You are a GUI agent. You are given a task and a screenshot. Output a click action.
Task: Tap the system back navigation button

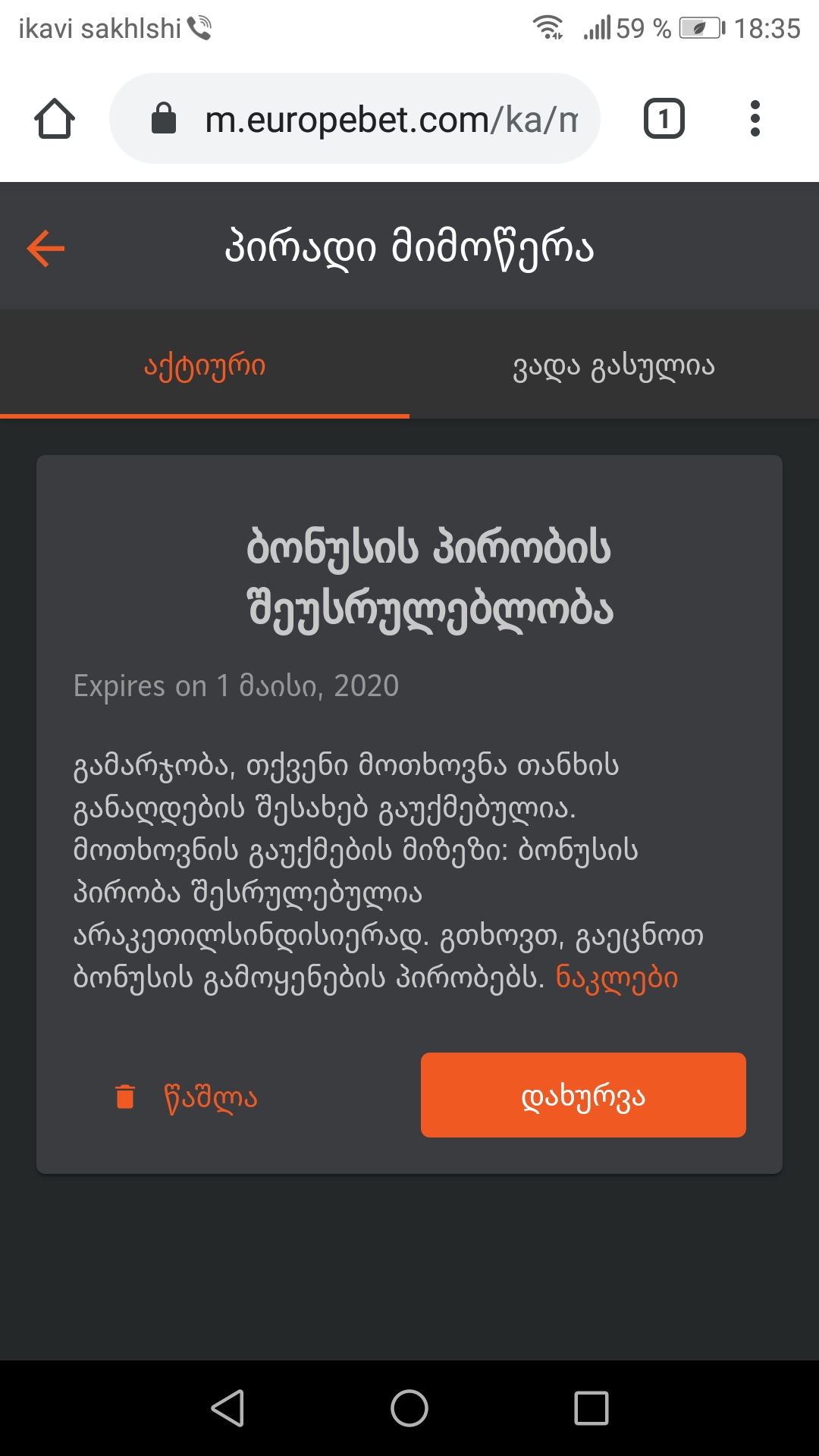click(x=227, y=1408)
